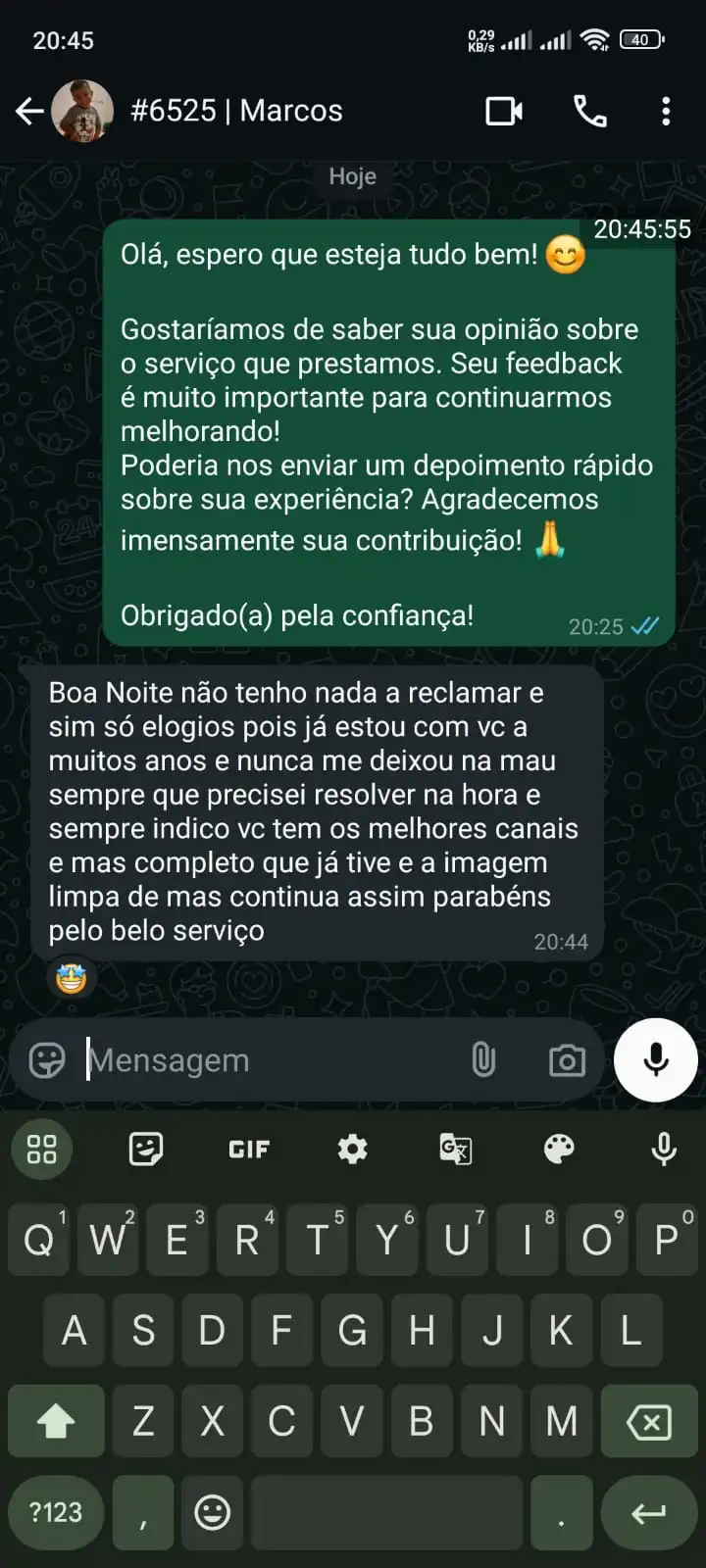Start a video call with Marcos
Viewport: 706px width, 1568px height.
(504, 112)
